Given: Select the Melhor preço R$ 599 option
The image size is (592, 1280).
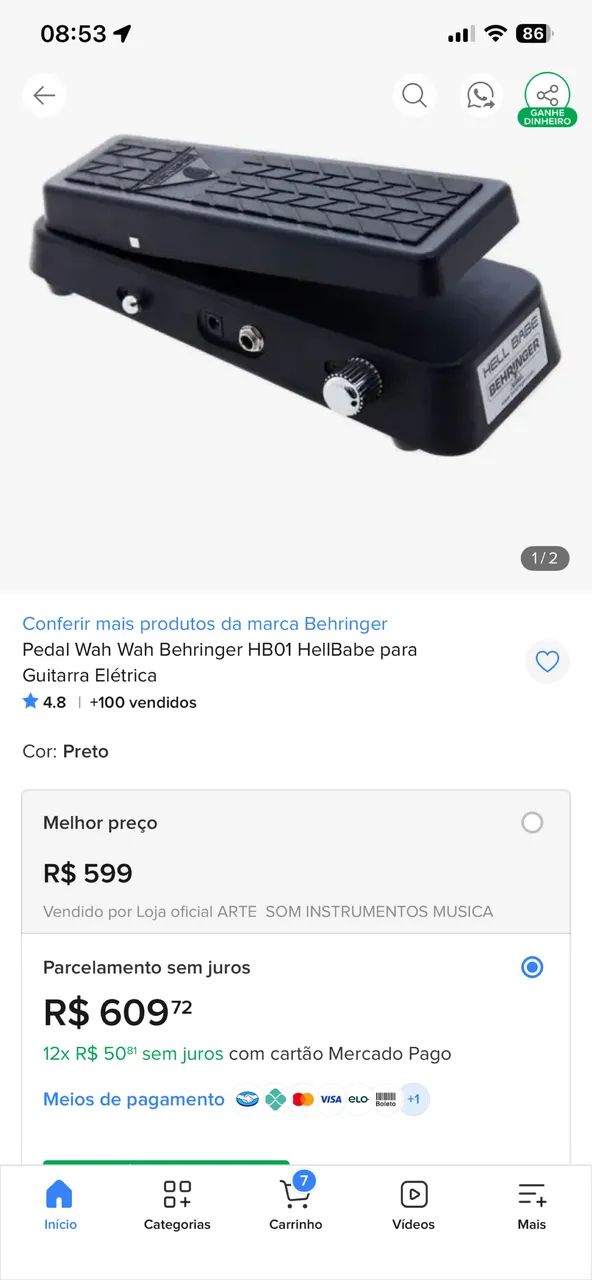Looking at the screenshot, I should (296, 862).
